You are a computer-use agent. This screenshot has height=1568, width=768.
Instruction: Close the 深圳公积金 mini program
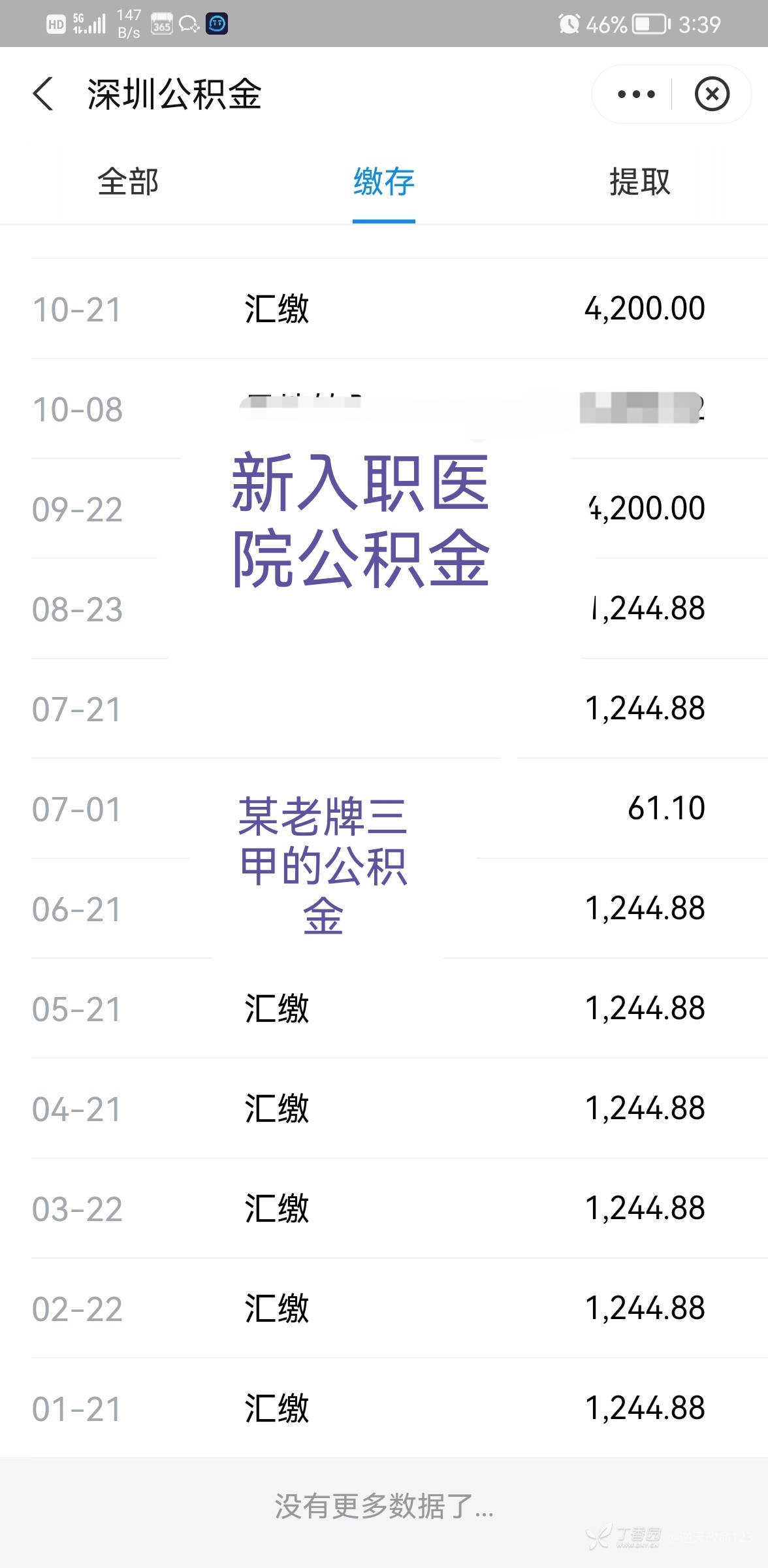712,95
